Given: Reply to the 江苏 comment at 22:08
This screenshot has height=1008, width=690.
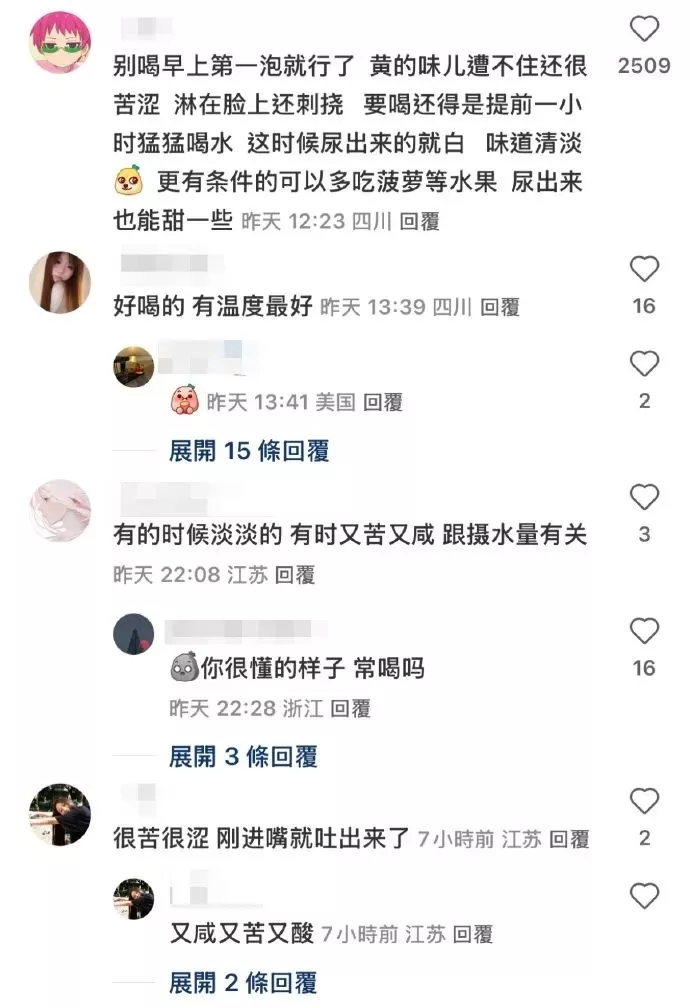Looking at the screenshot, I should coord(295,575).
